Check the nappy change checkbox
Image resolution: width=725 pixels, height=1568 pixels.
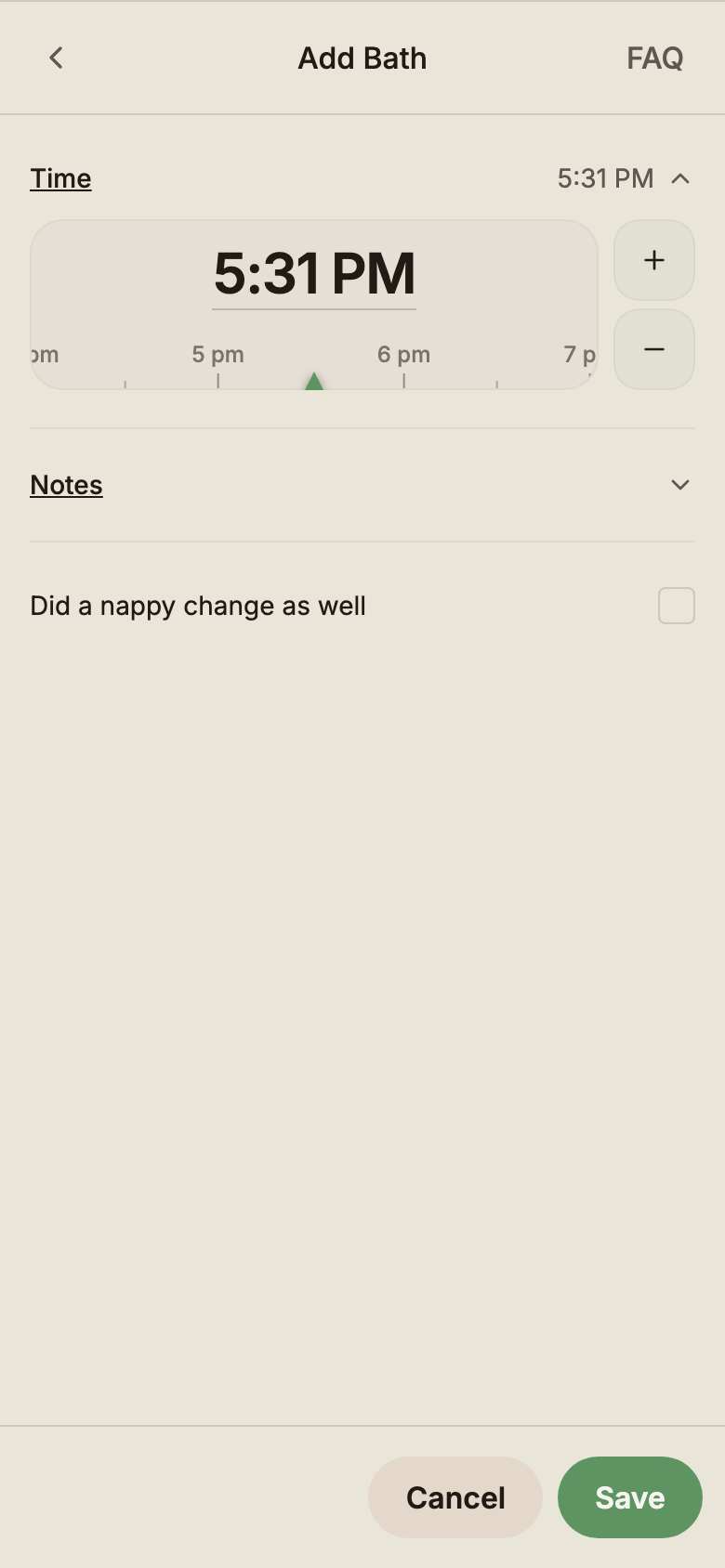677,606
